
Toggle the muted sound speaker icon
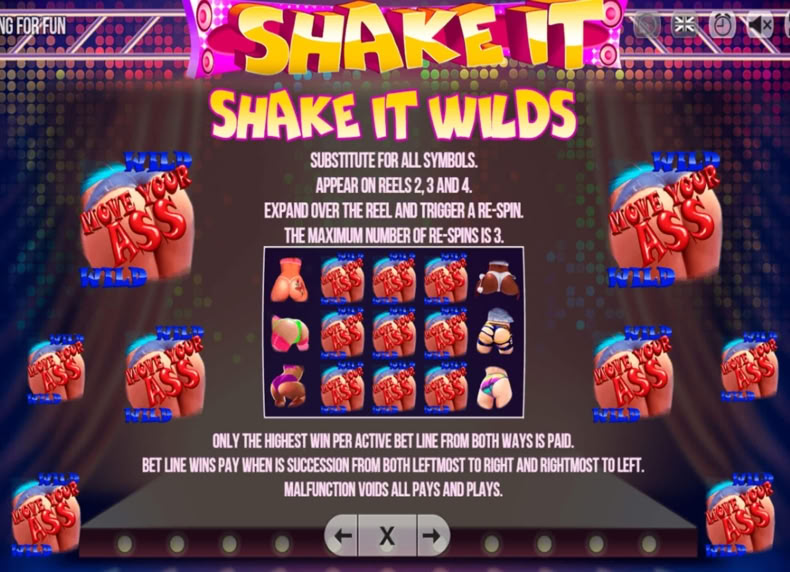click(x=760, y=24)
